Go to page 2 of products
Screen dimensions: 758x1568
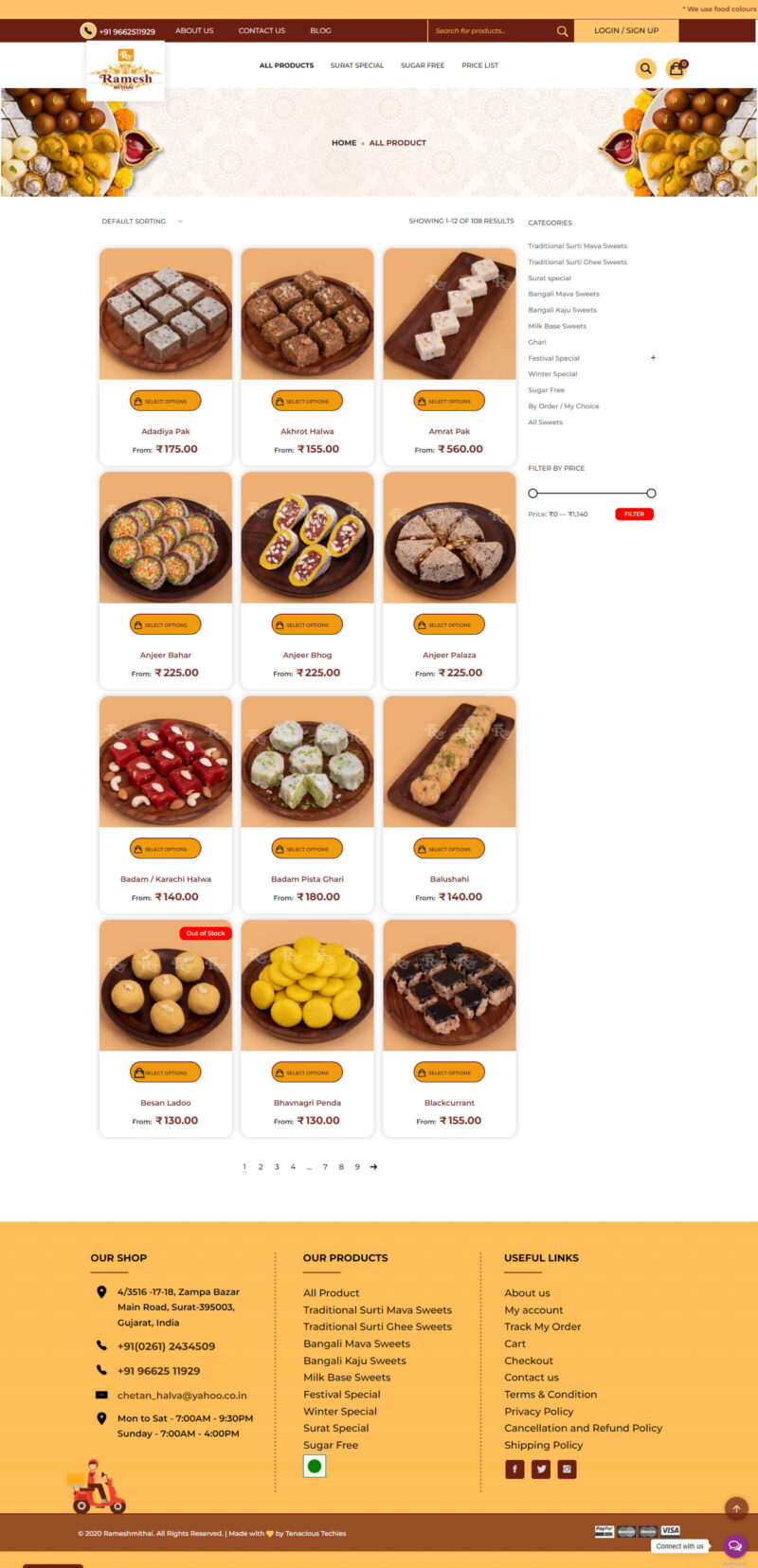tap(261, 1166)
